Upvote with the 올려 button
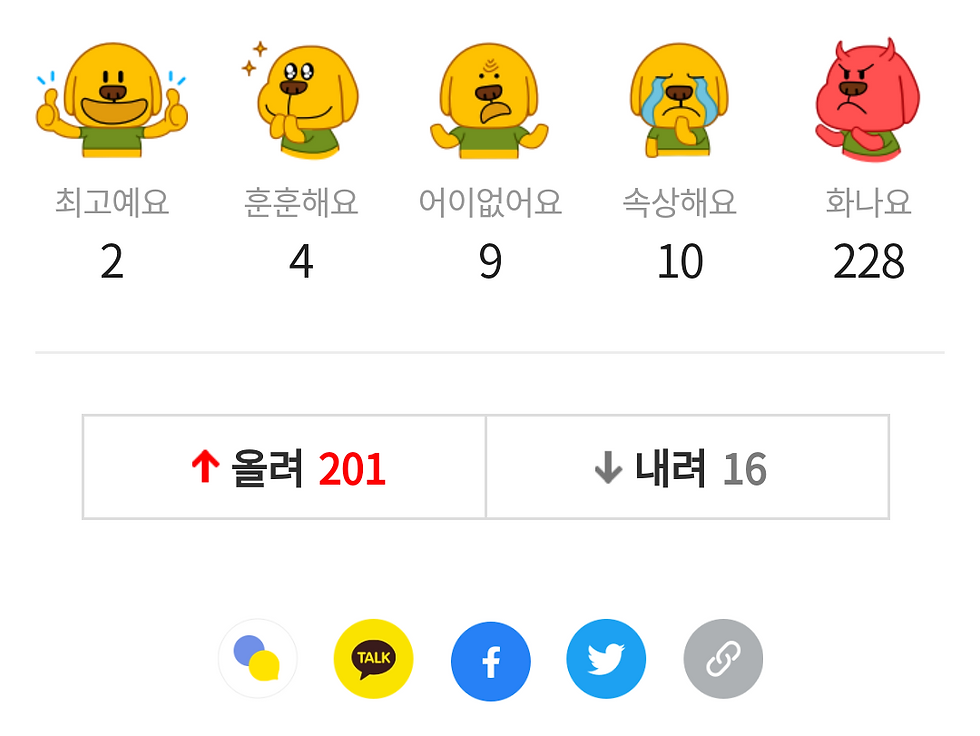Screen dimensions: 980x736 285,468
